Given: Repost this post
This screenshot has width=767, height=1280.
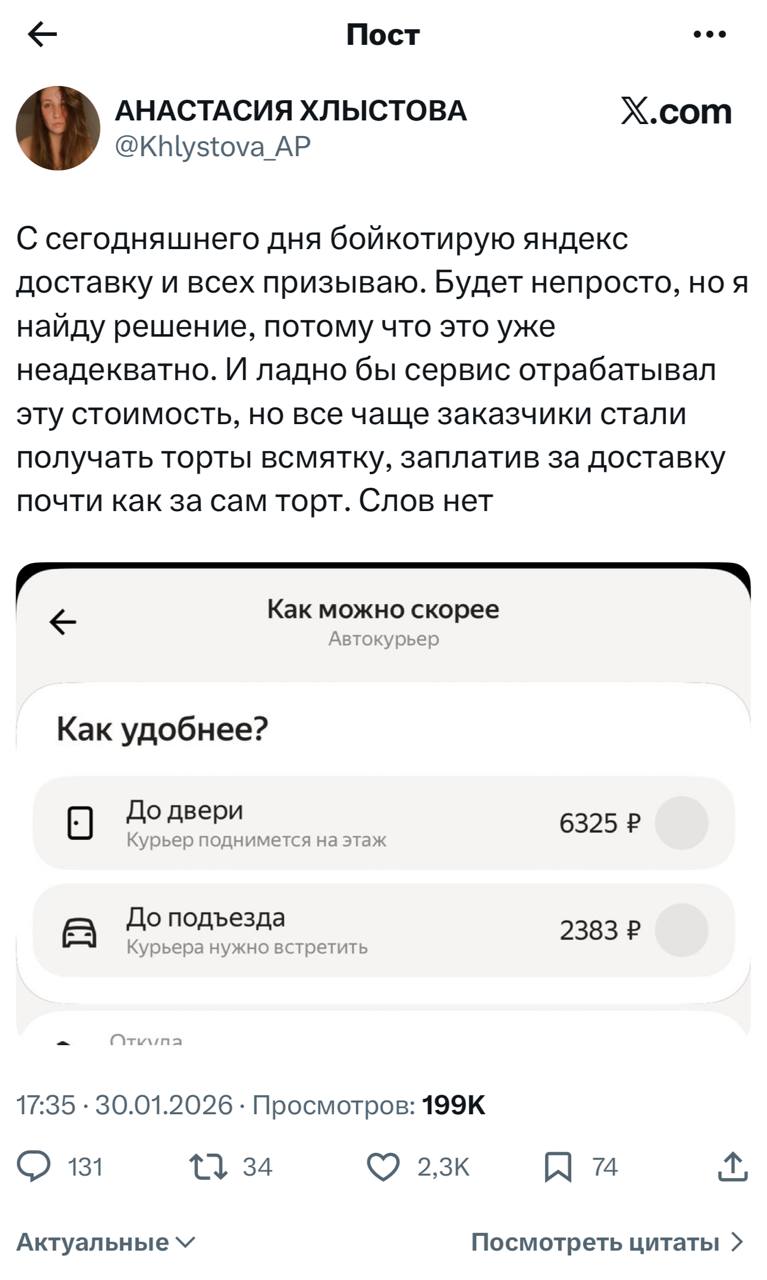Looking at the screenshot, I should [x=210, y=1166].
